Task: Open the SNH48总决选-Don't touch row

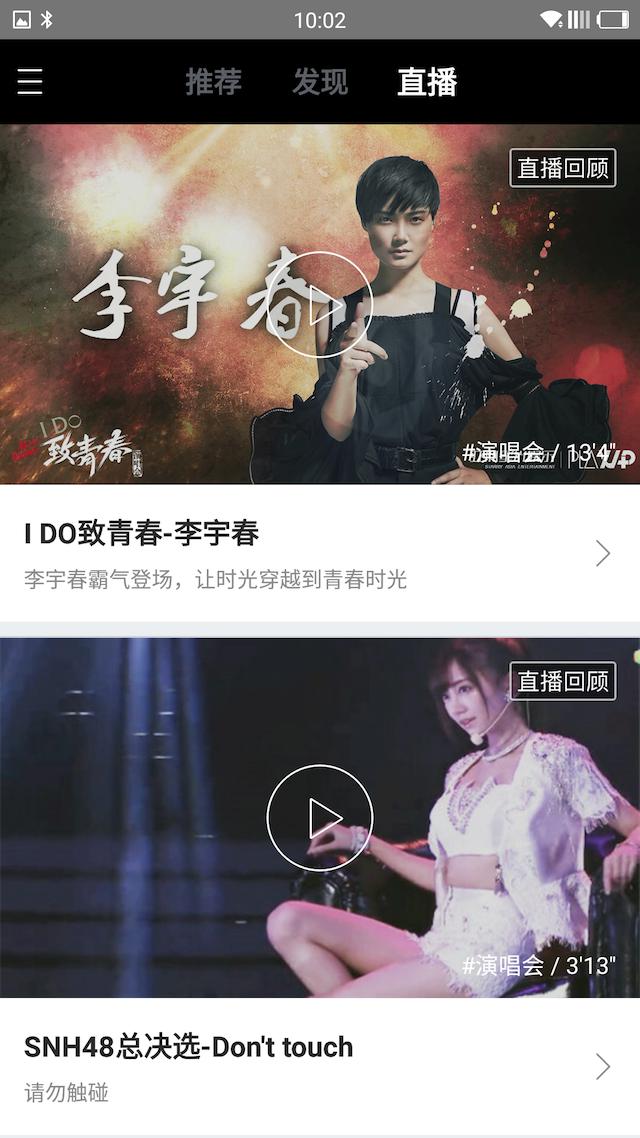Action: pos(320,1067)
